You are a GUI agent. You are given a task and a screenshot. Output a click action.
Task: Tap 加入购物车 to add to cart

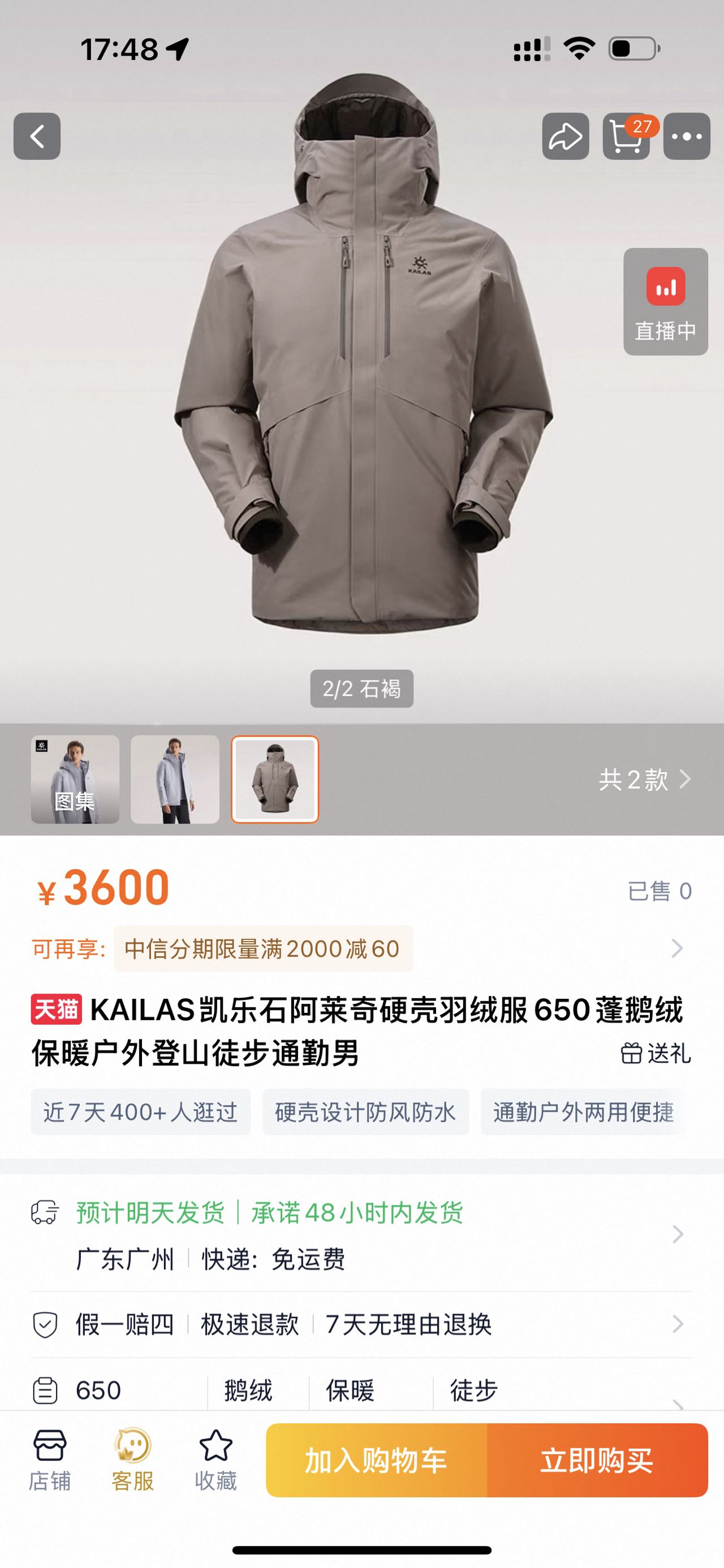(376, 1460)
